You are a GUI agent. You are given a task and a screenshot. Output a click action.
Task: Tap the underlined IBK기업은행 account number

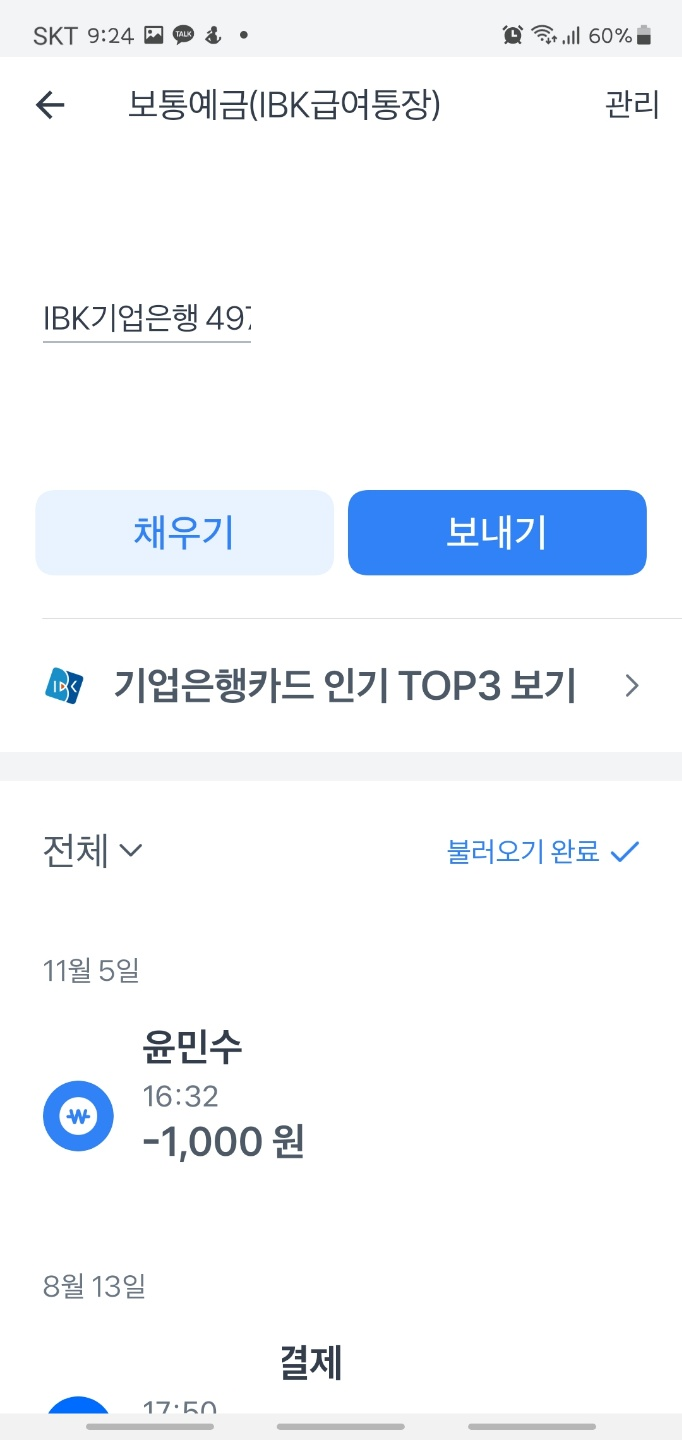[147, 319]
